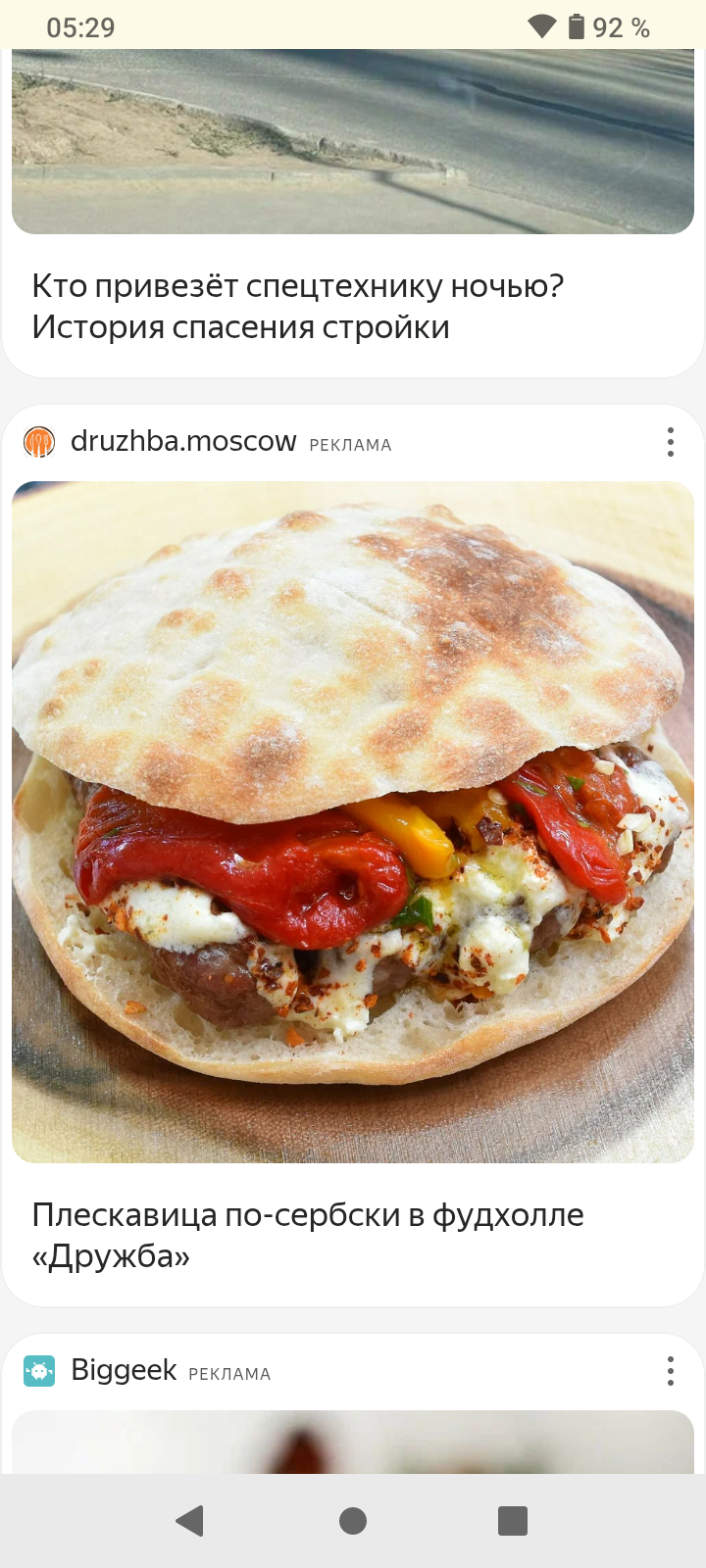This screenshot has width=706, height=1568.
Task: Read 'Плескавица по-сербски в фудхолле «Дружба»' headline
Action: click(x=307, y=1235)
